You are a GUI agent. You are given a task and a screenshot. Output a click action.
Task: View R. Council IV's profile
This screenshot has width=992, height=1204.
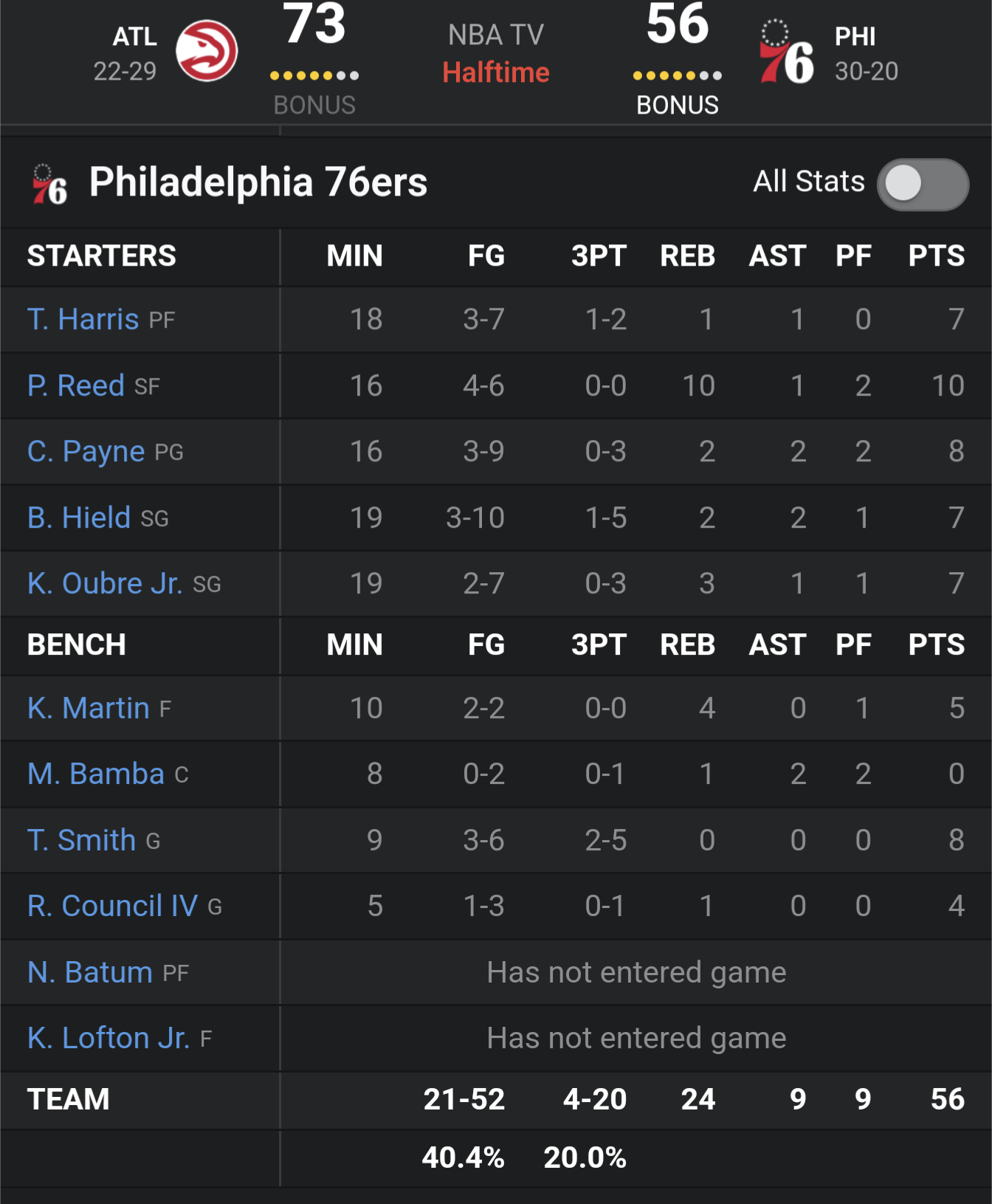click(112, 906)
